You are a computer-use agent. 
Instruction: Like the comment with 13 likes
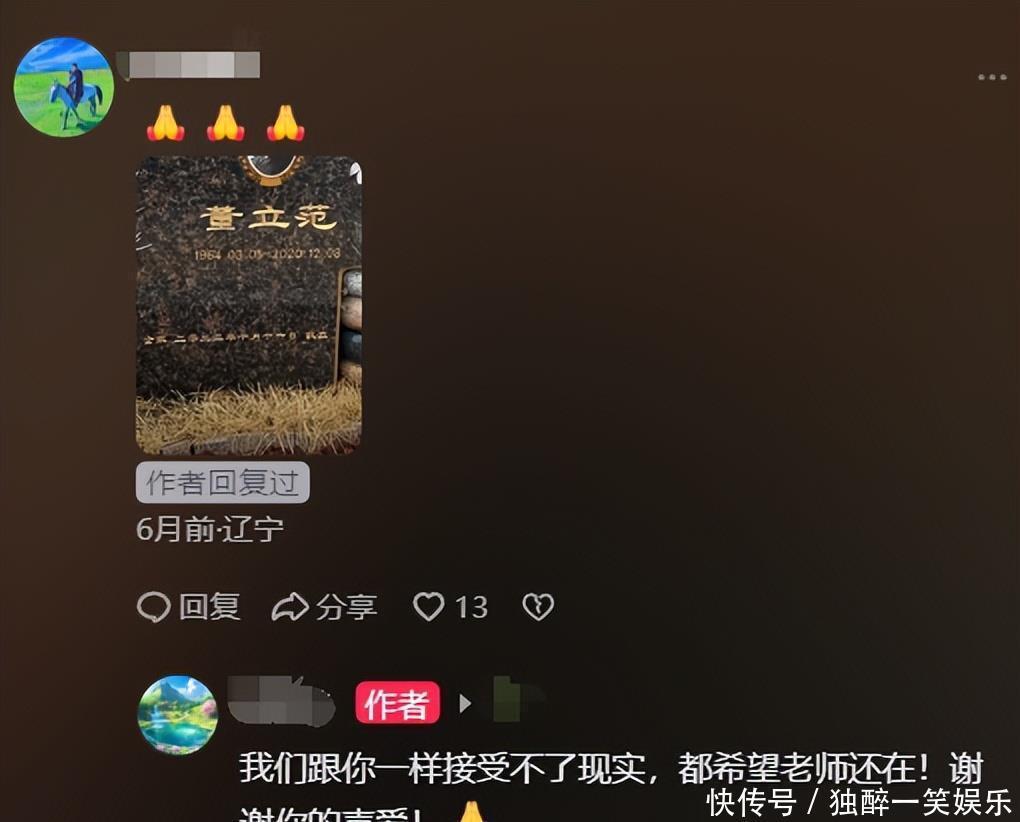tap(450, 606)
